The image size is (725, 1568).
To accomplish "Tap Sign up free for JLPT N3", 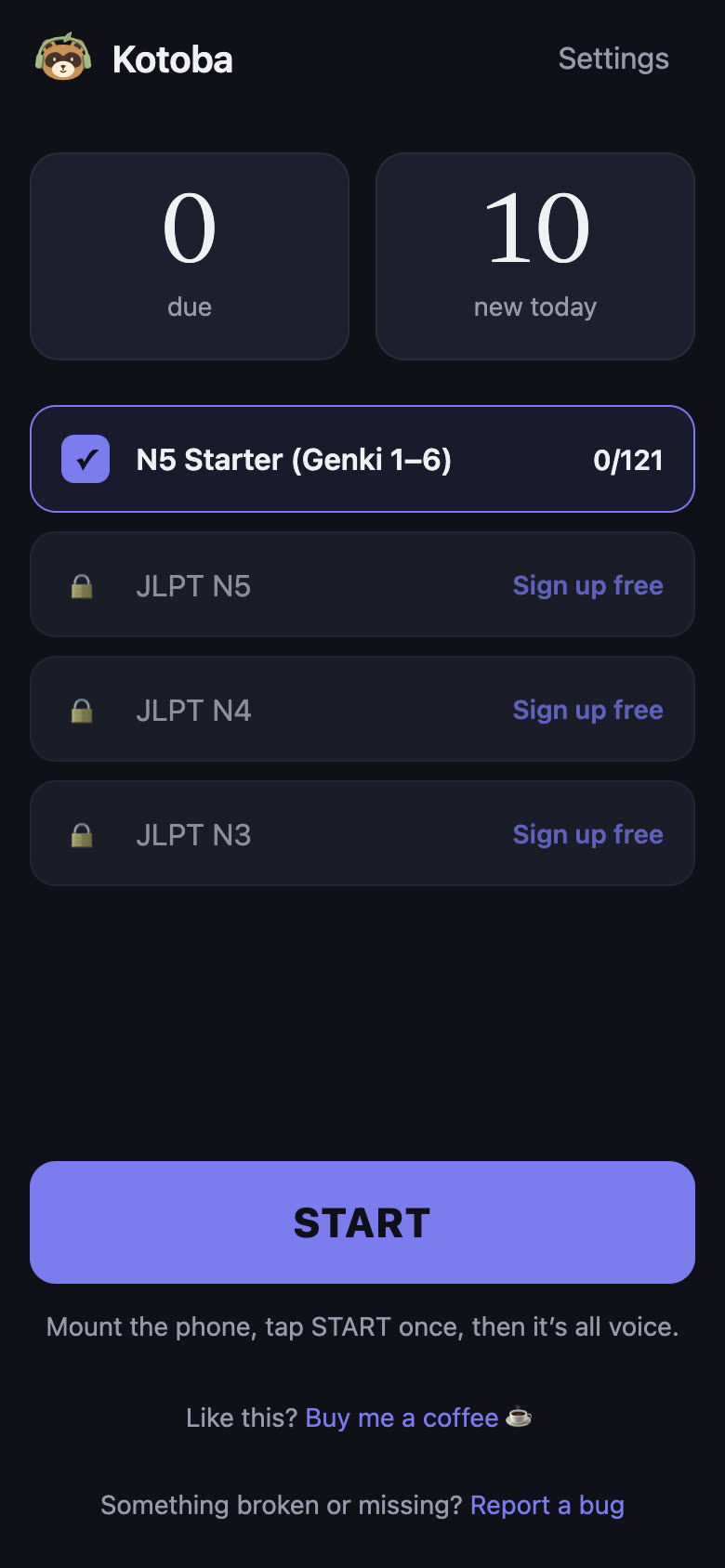I will [588, 834].
